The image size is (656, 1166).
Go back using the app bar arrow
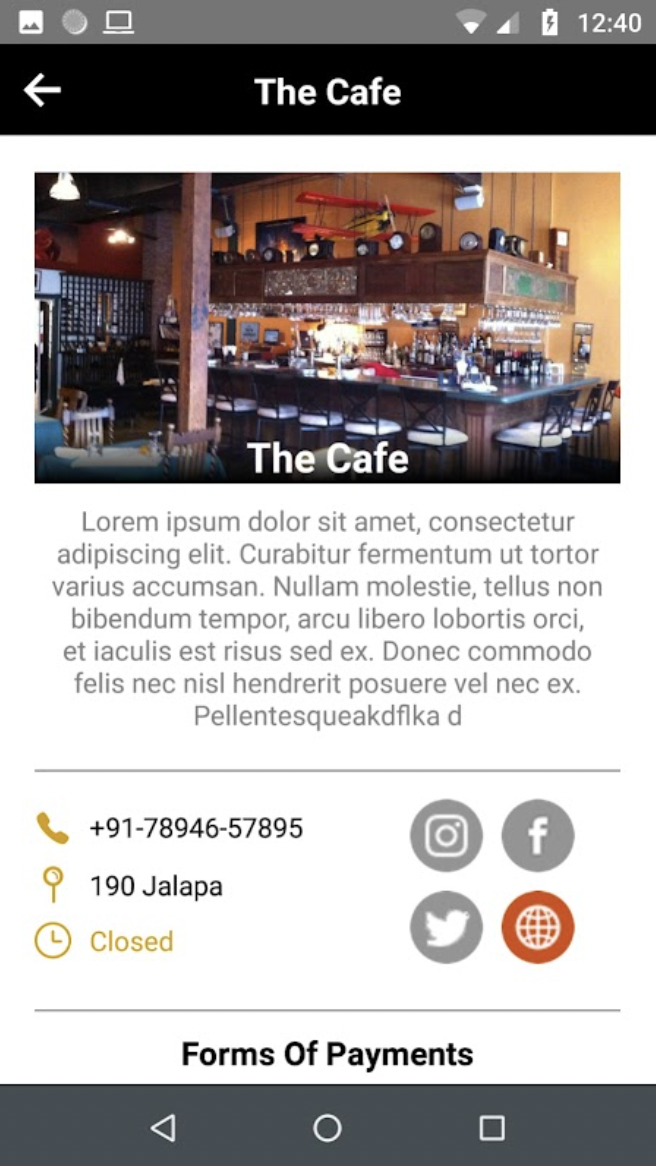(x=42, y=91)
